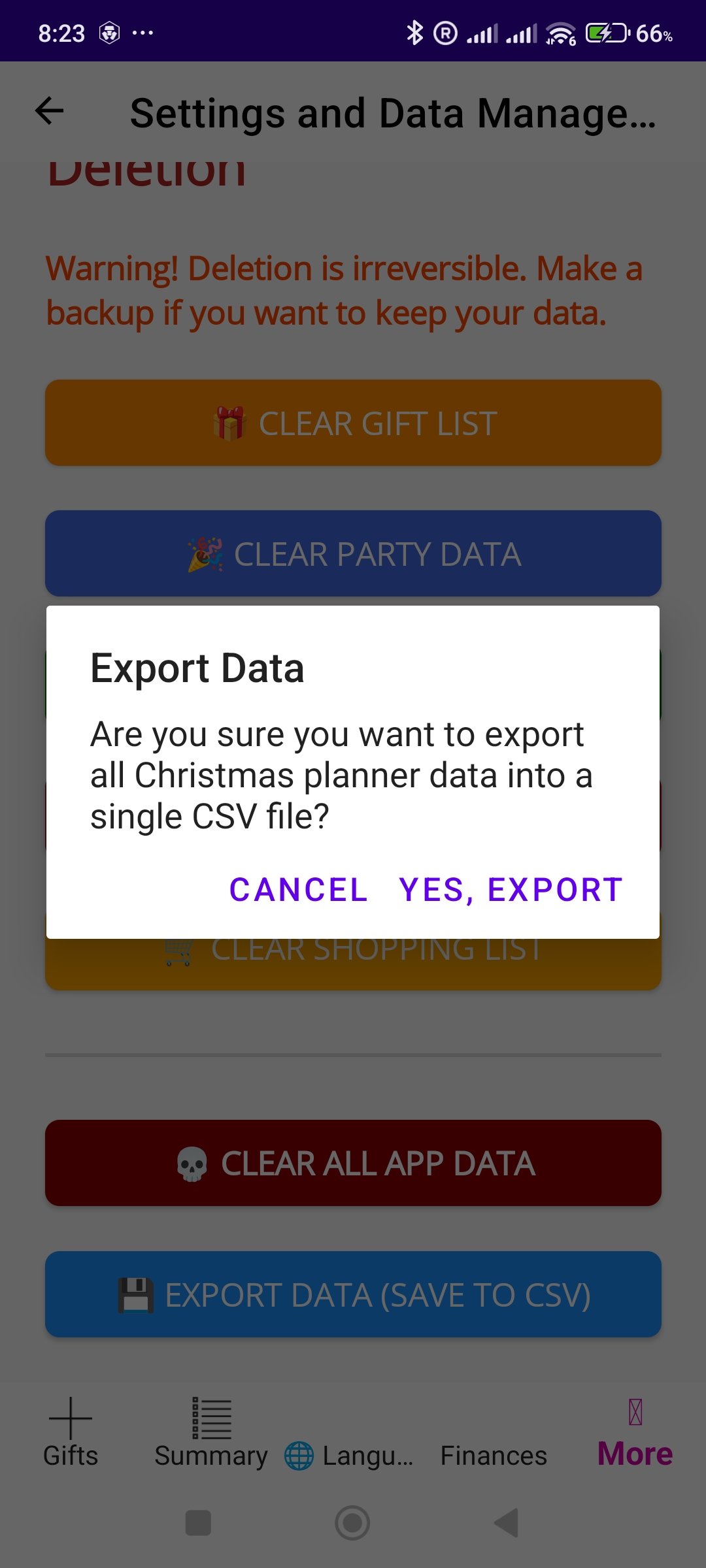The height and width of the screenshot is (1568, 706).
Task: Tap Clear Gift List button
Action: 353,423
